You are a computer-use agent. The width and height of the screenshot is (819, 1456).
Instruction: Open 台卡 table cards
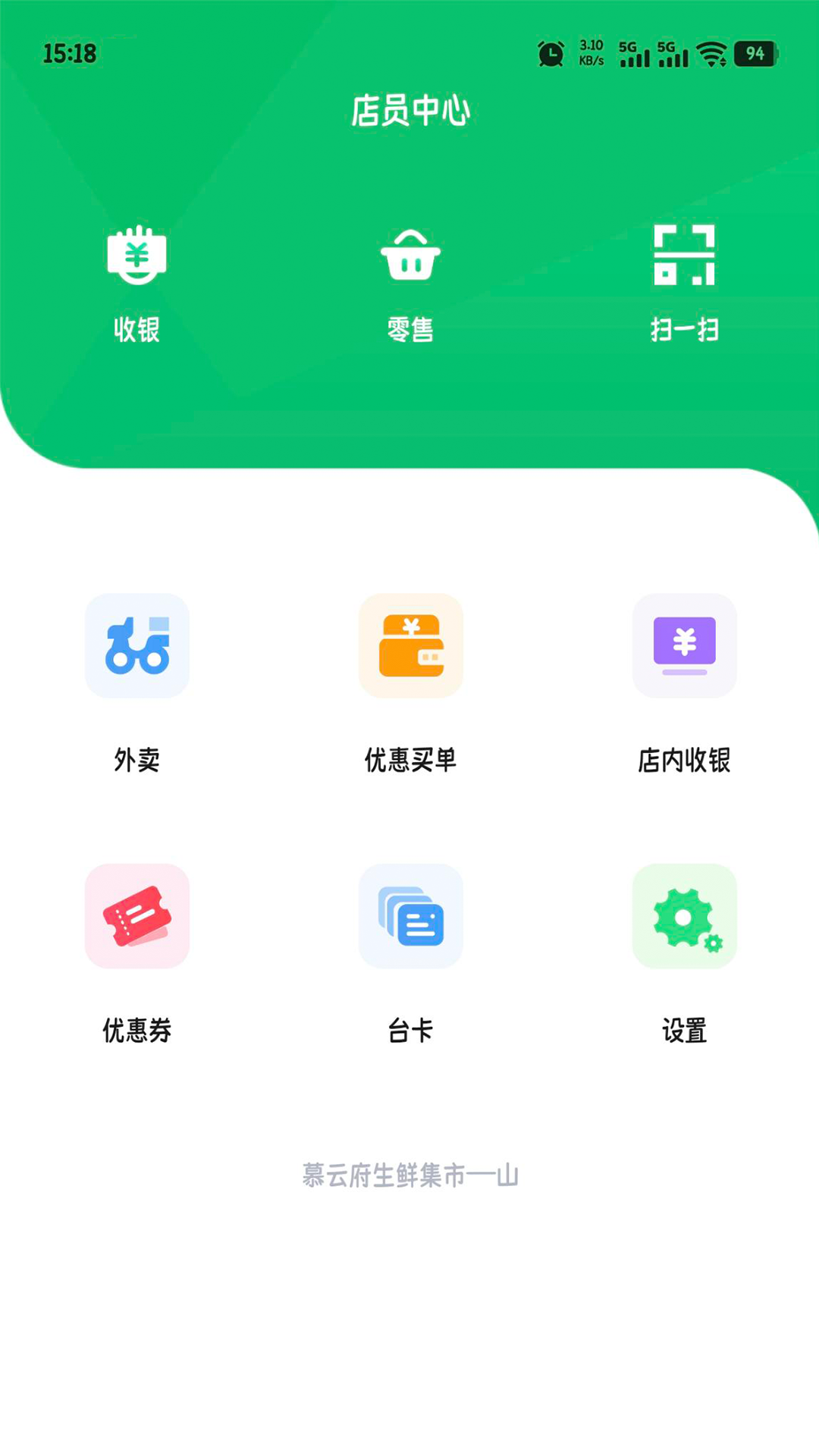410,916
